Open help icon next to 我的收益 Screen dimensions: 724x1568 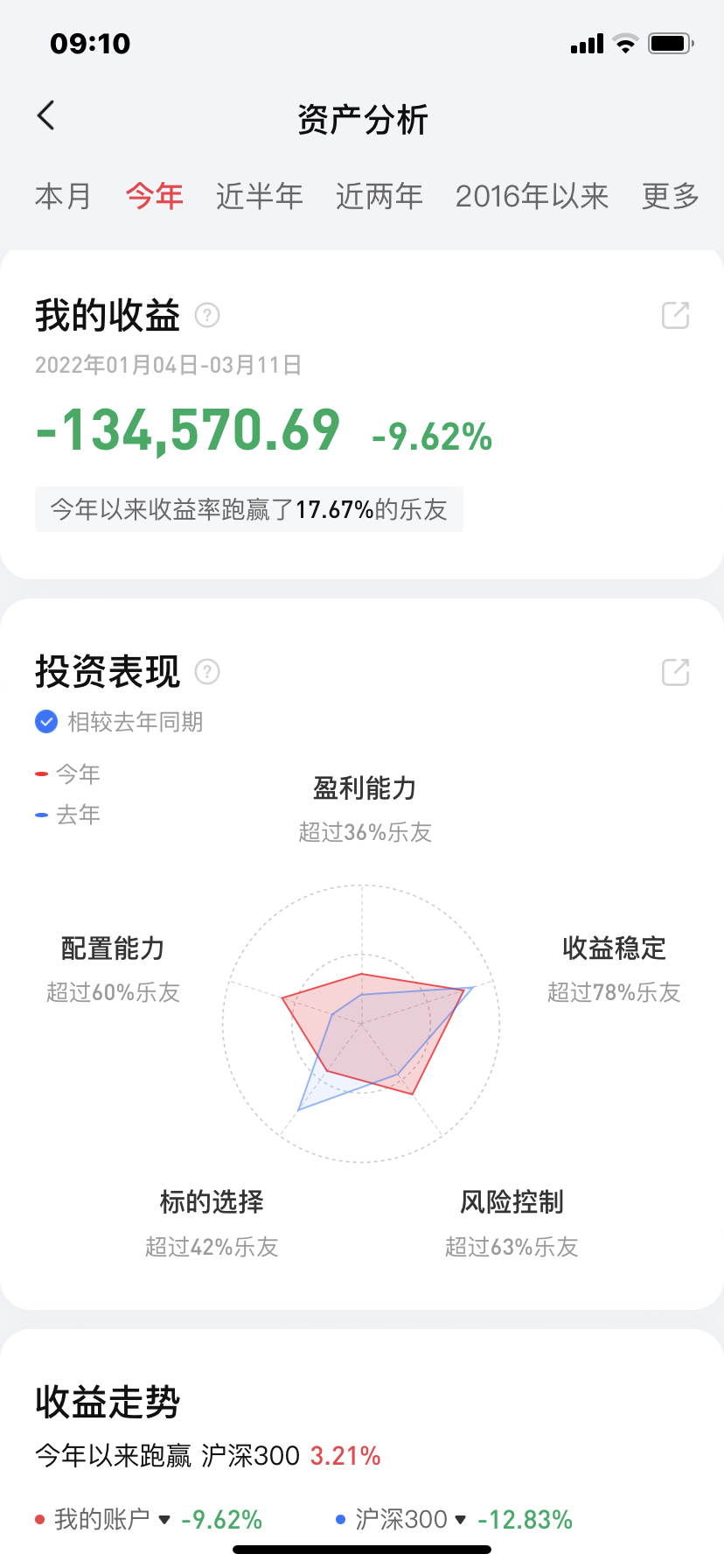[x=207, y=315]
